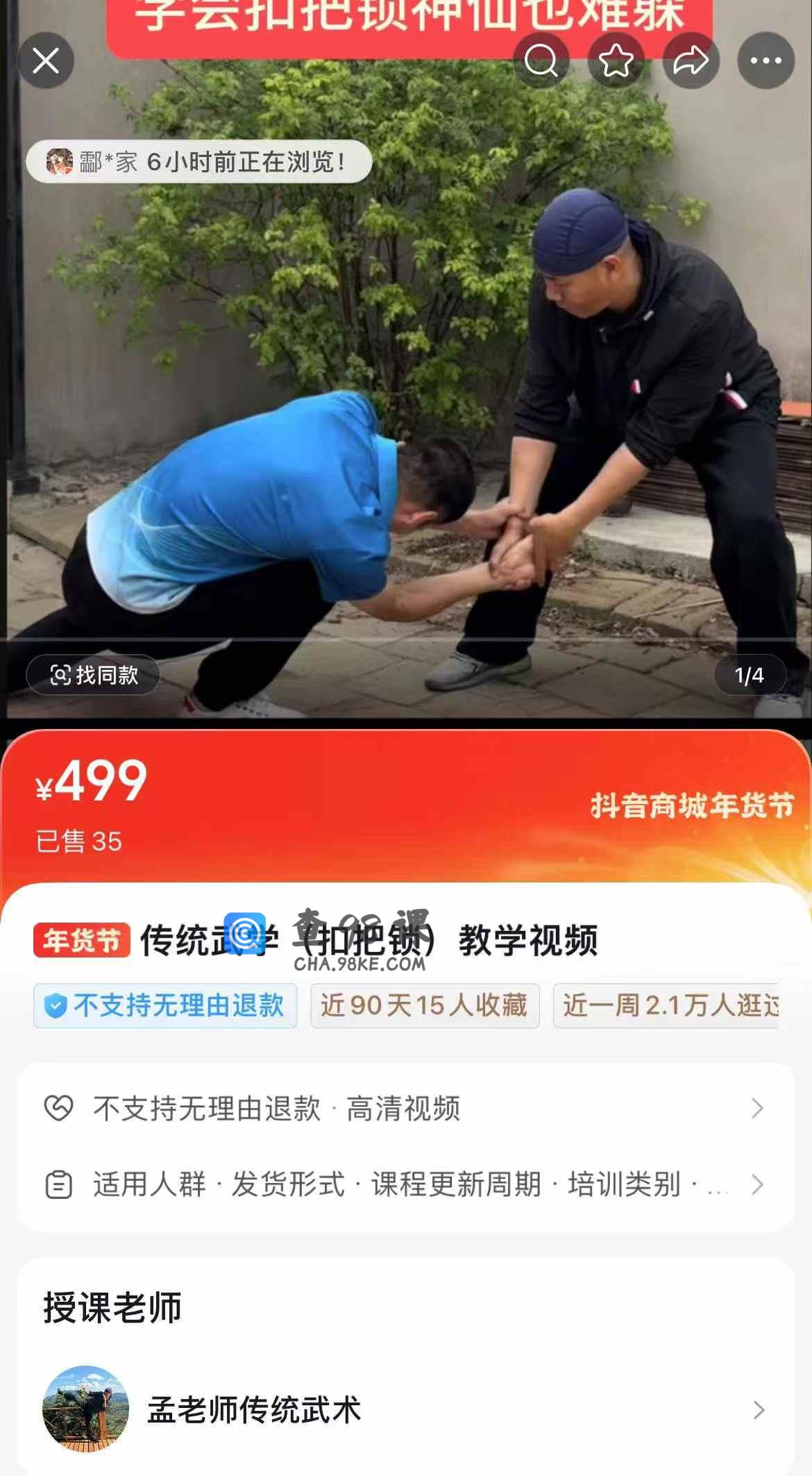
Task: Close the product detail page
Action: (46, 61)
